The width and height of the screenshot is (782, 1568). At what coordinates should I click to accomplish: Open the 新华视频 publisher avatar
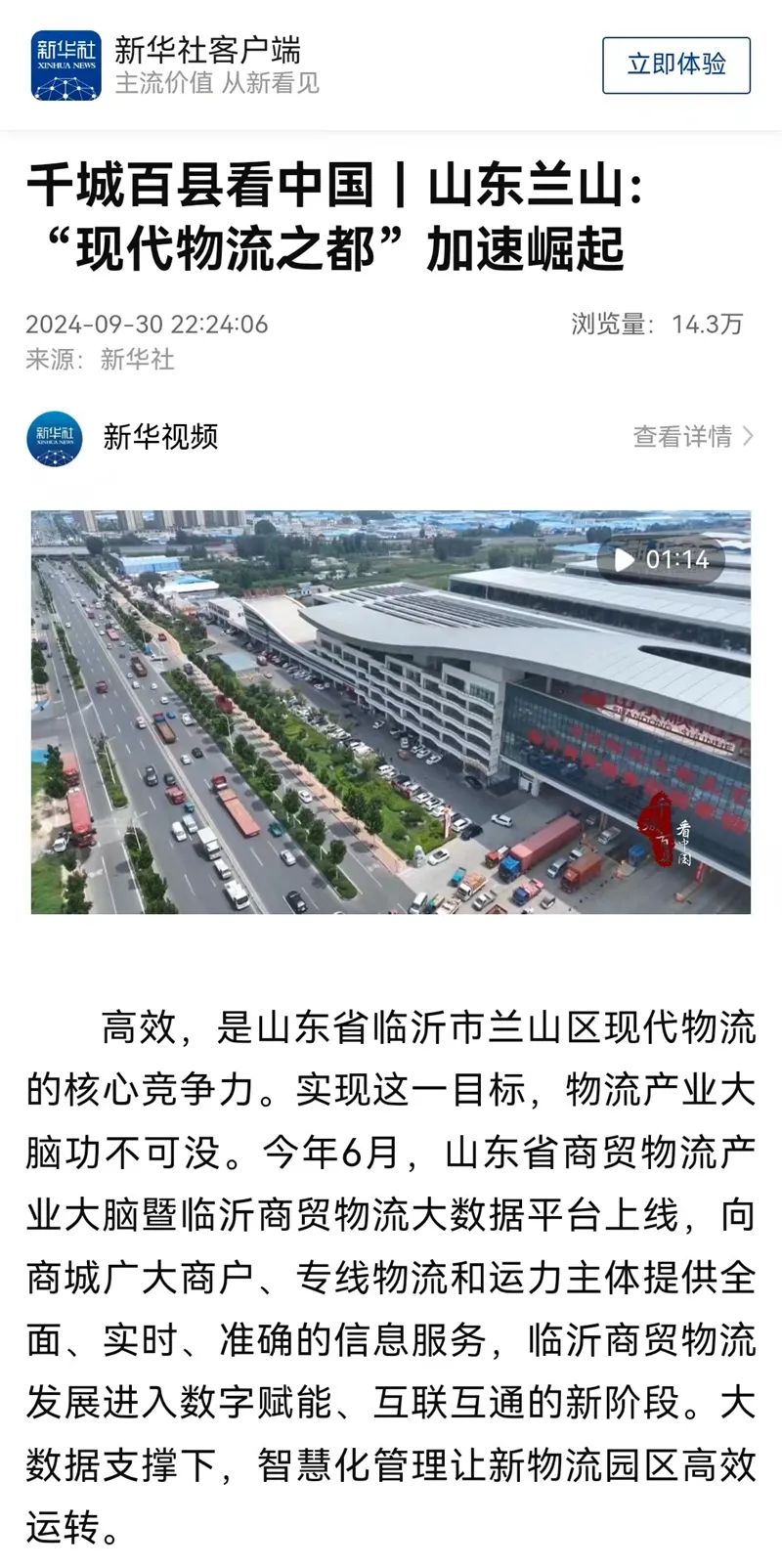tap(55, 437)
